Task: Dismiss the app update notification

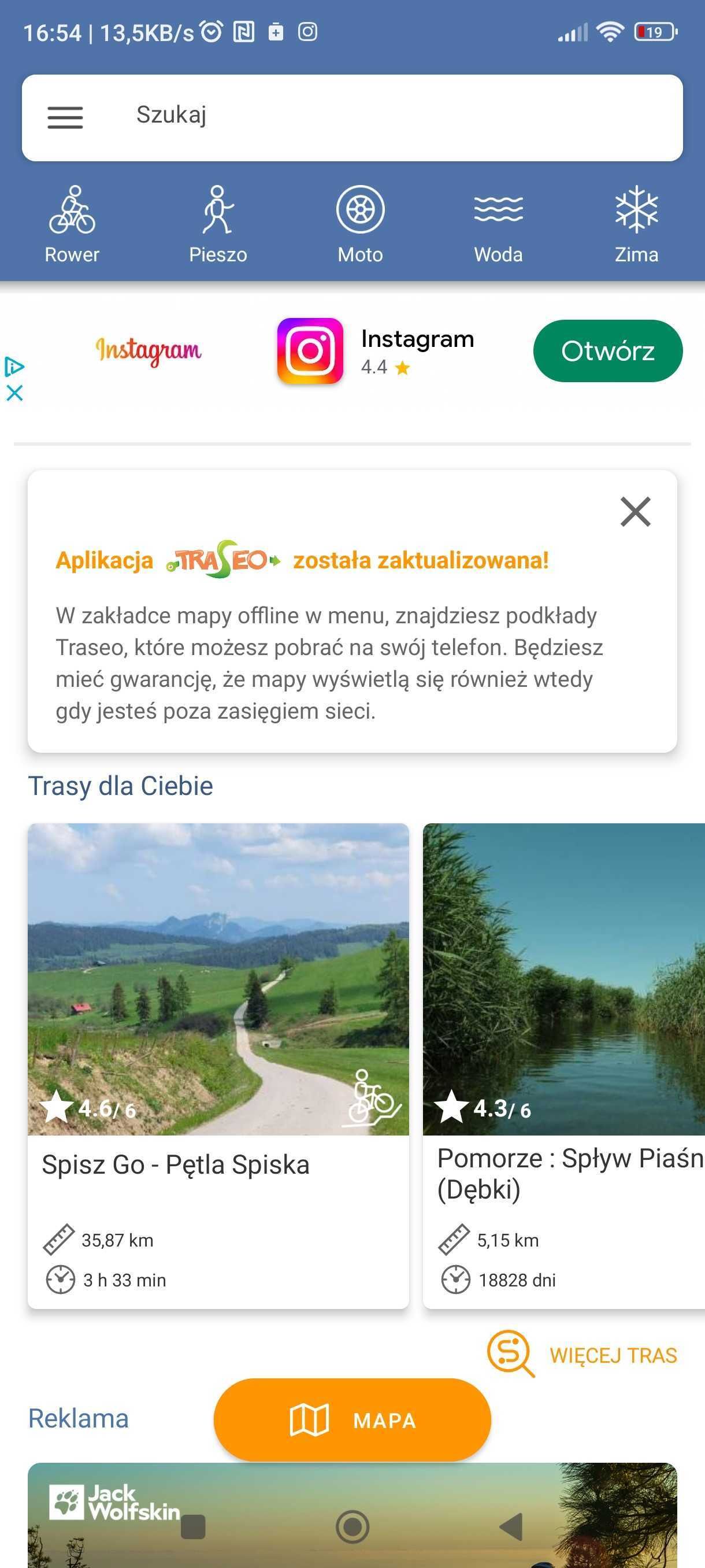Action: coord(635,512)
